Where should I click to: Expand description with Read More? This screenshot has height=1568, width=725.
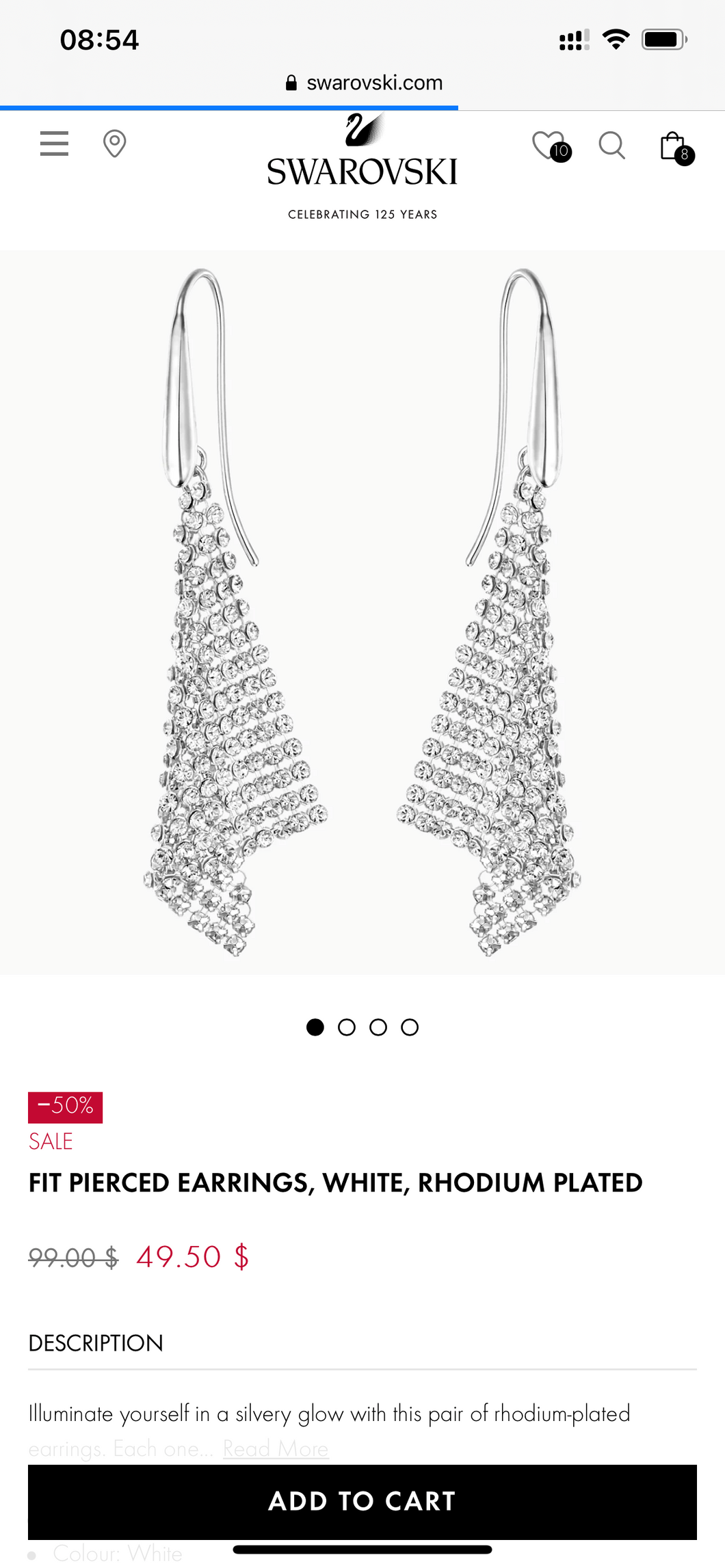276,1448
